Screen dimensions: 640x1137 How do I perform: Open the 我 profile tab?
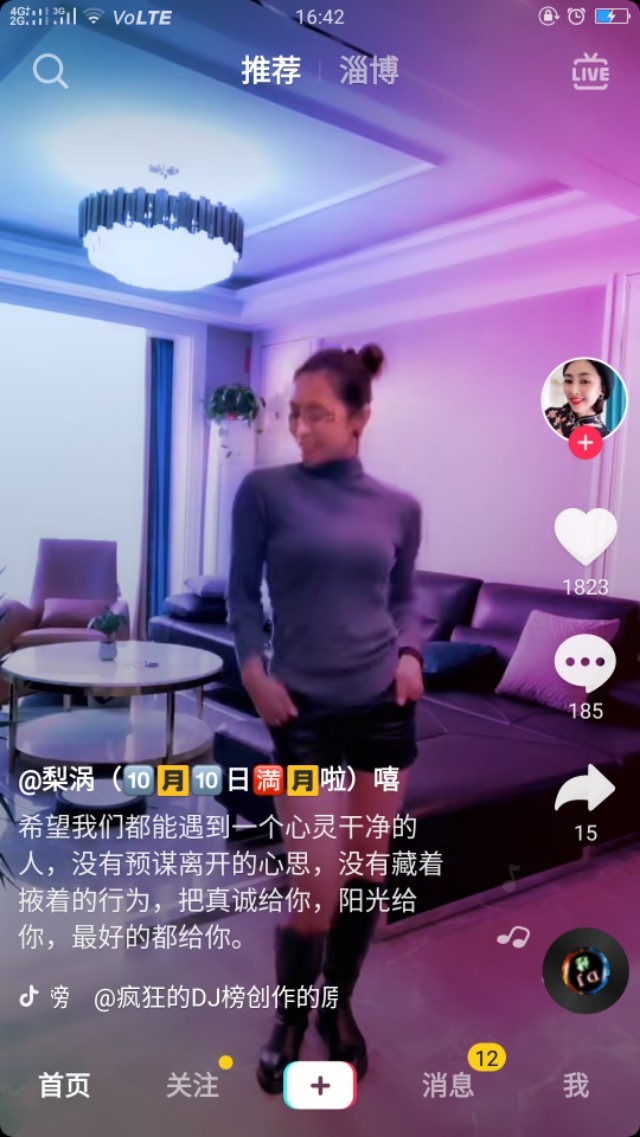pos(575,1085)
